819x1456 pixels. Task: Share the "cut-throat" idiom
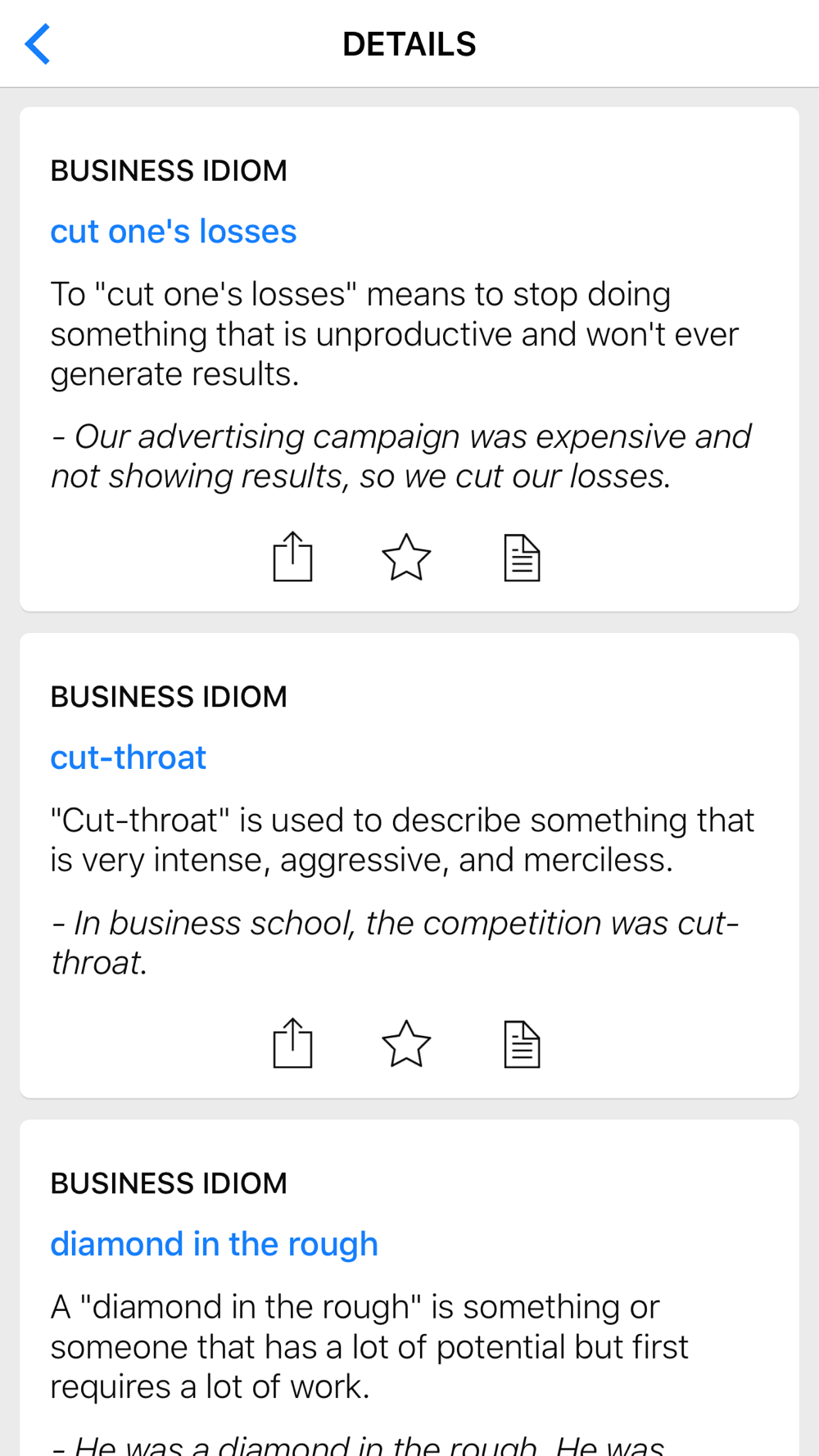292,1044
